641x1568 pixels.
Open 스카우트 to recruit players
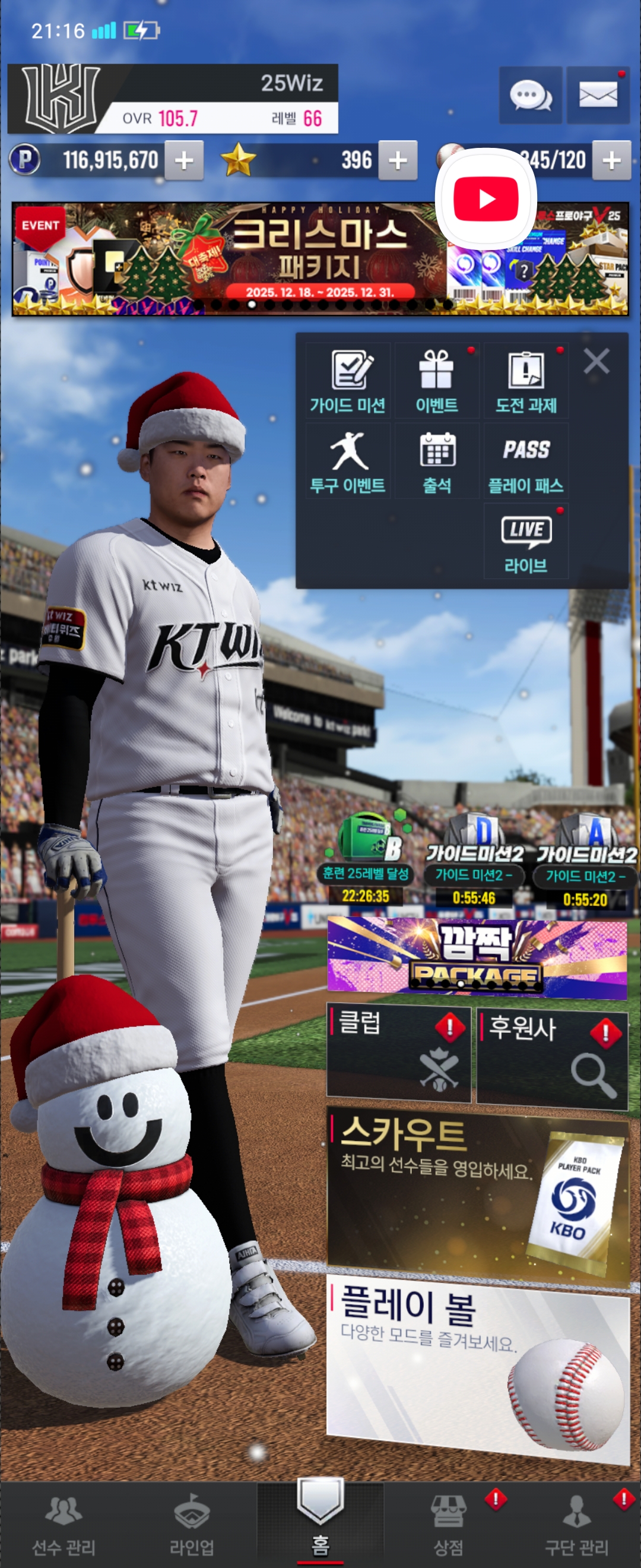(x=477, y=1193)
